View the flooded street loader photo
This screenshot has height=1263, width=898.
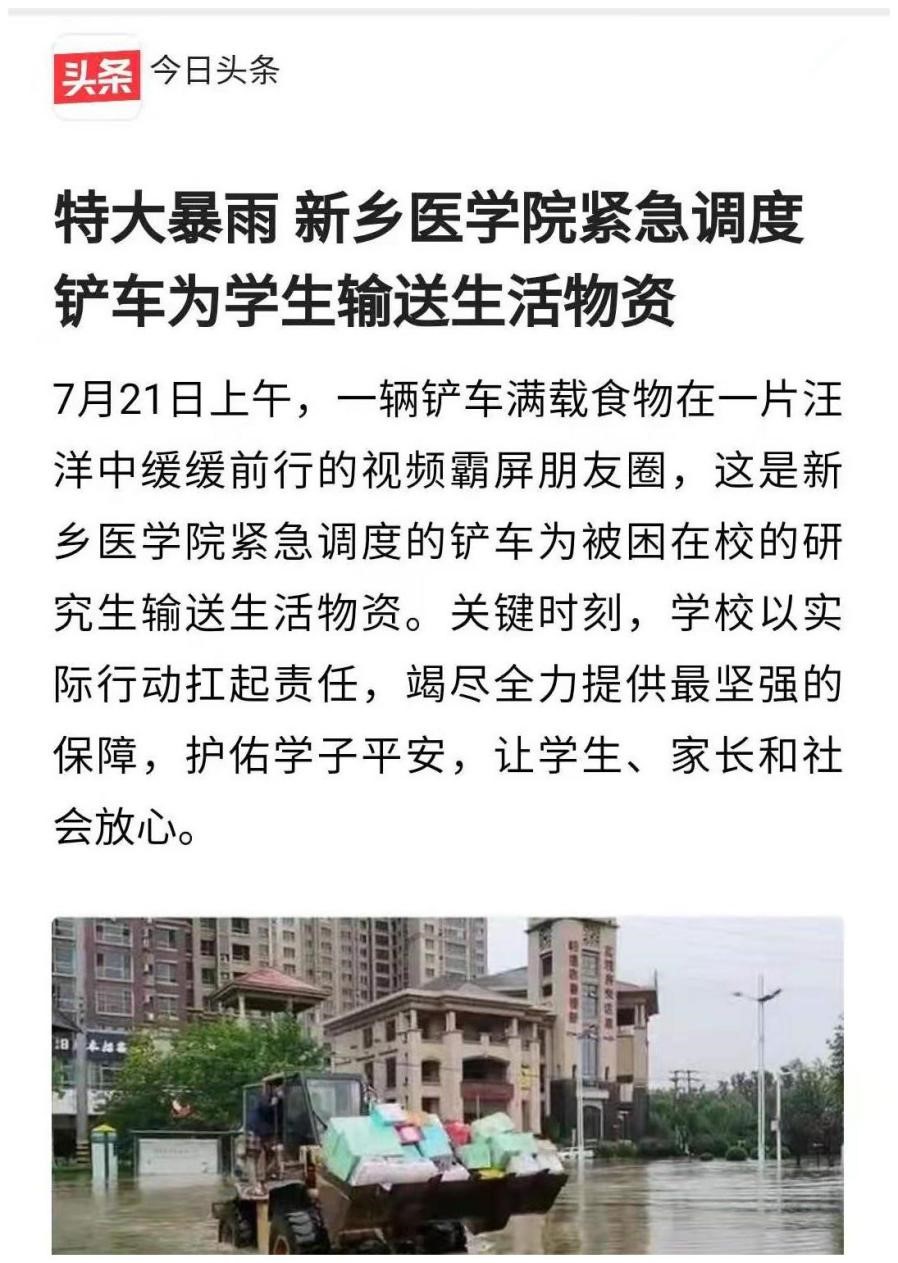click(447, 1084)
